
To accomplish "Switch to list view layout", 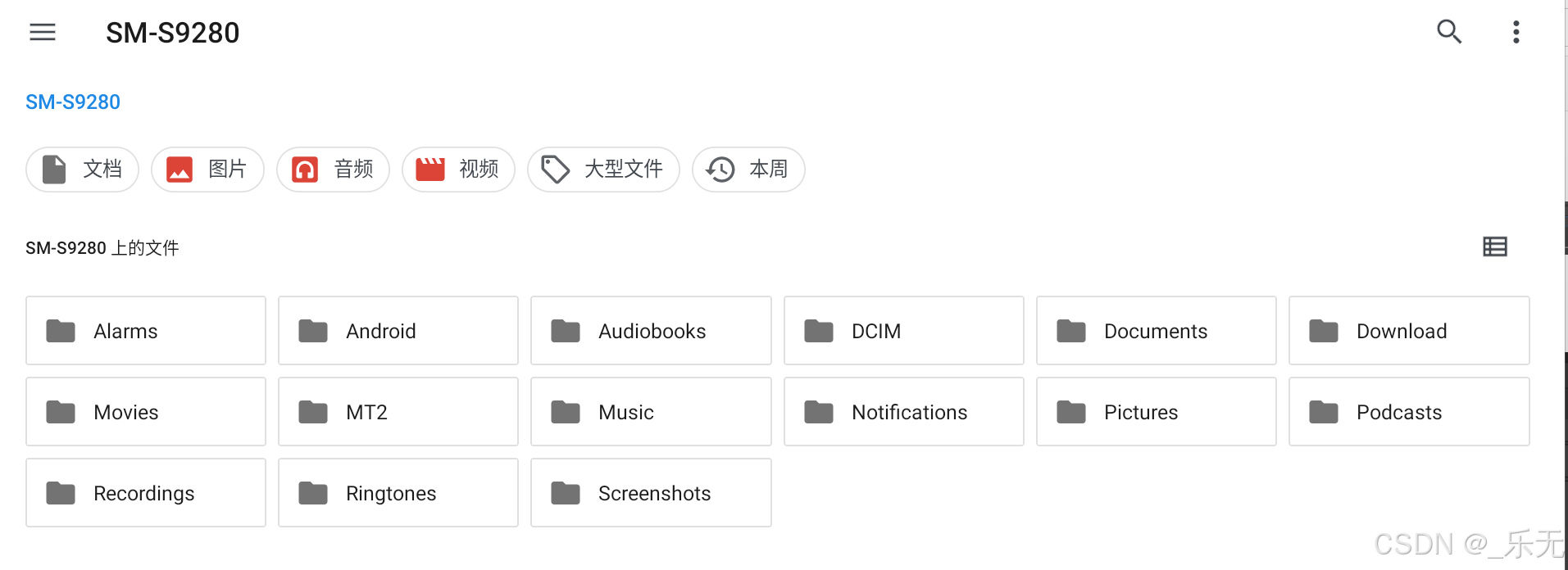I will point(1494,247).
